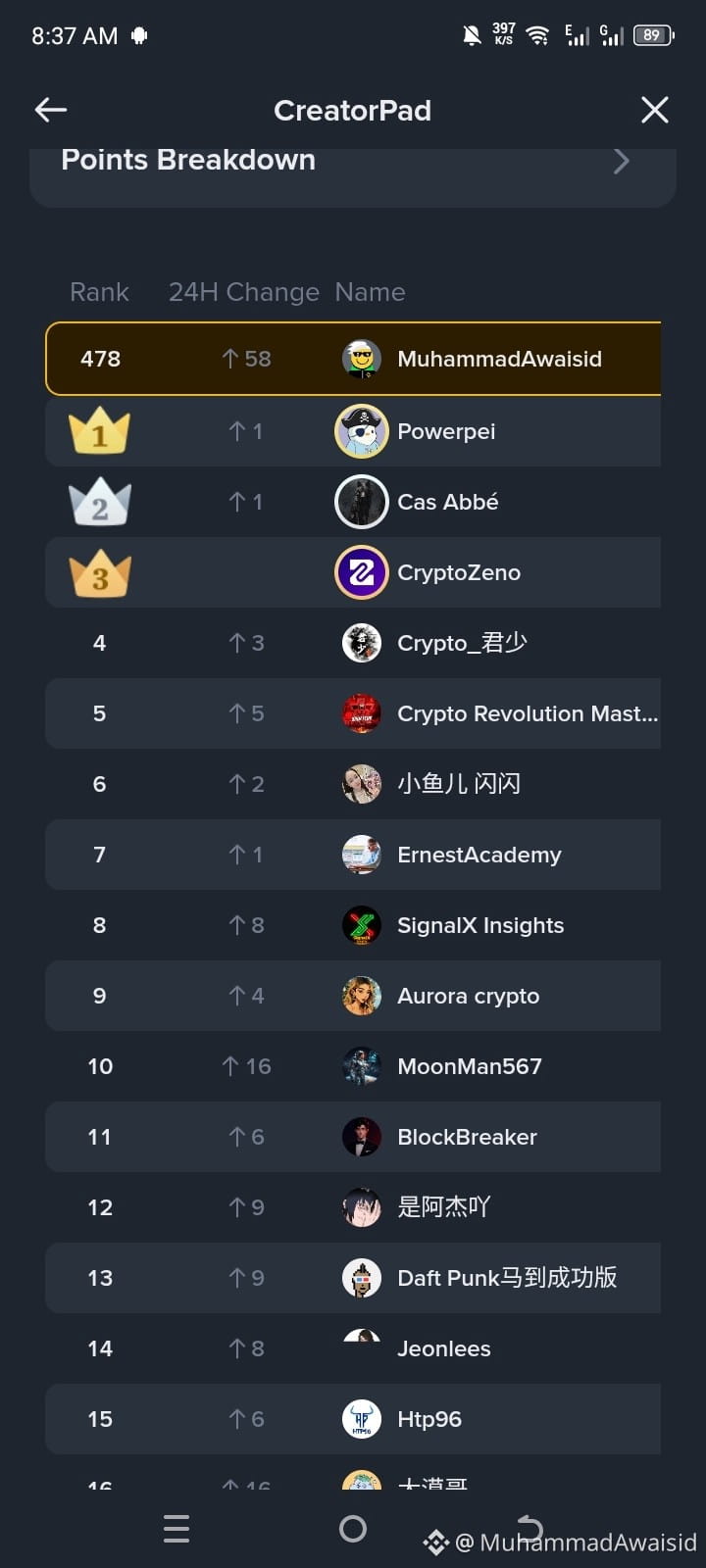706x1568 pixels.
Task: Expand the Points Breakdown section
Action: (620, 161)
